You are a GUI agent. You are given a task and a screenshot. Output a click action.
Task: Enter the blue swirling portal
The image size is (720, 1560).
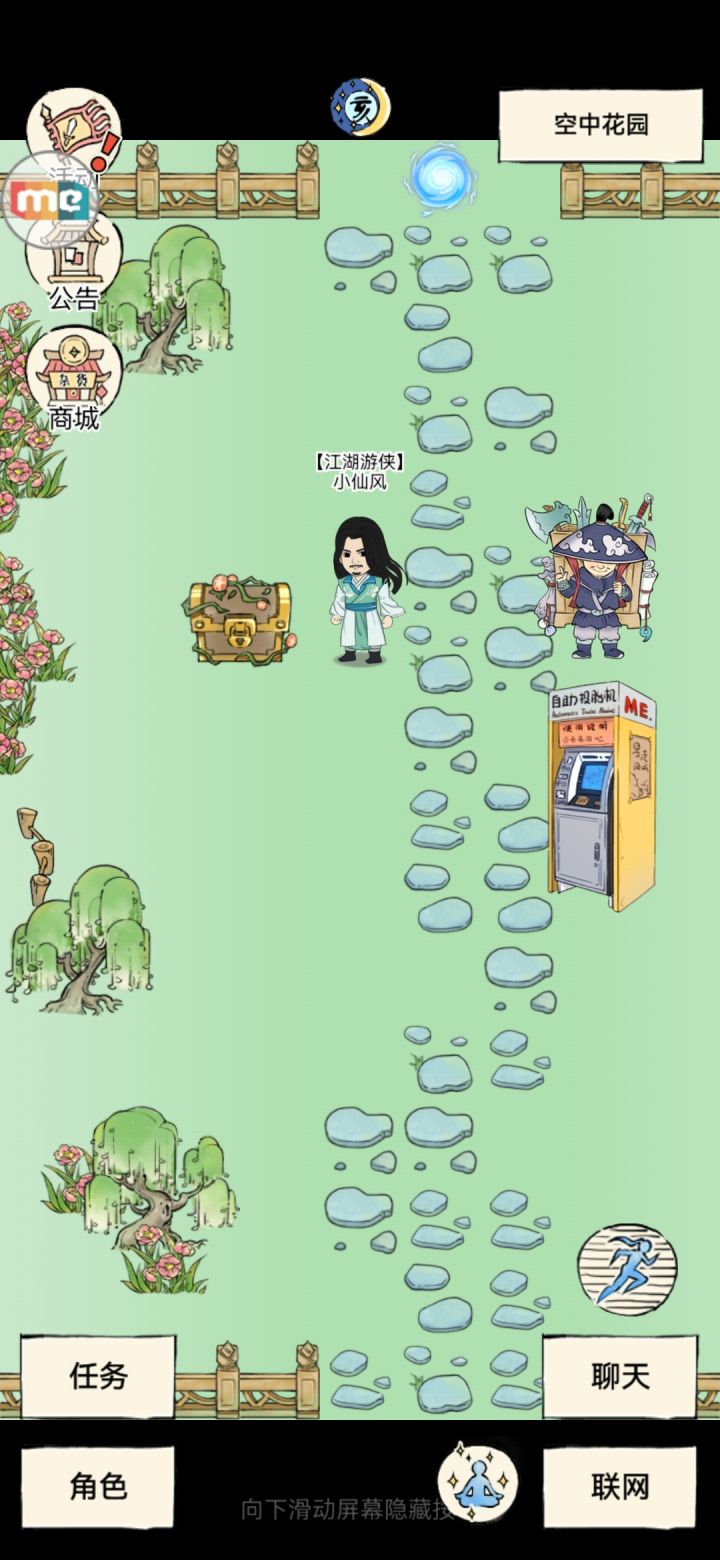440,177
